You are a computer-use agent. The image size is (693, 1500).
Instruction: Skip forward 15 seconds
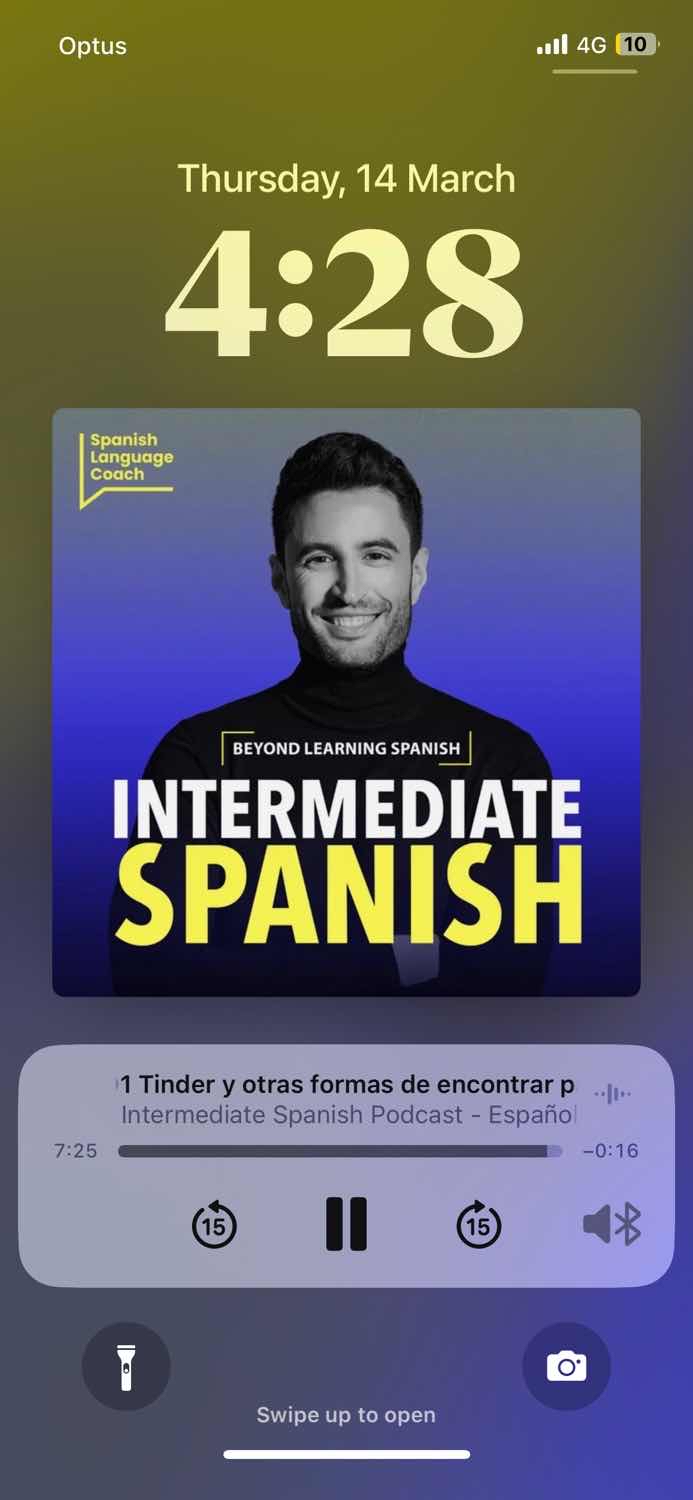point(478,1224)
